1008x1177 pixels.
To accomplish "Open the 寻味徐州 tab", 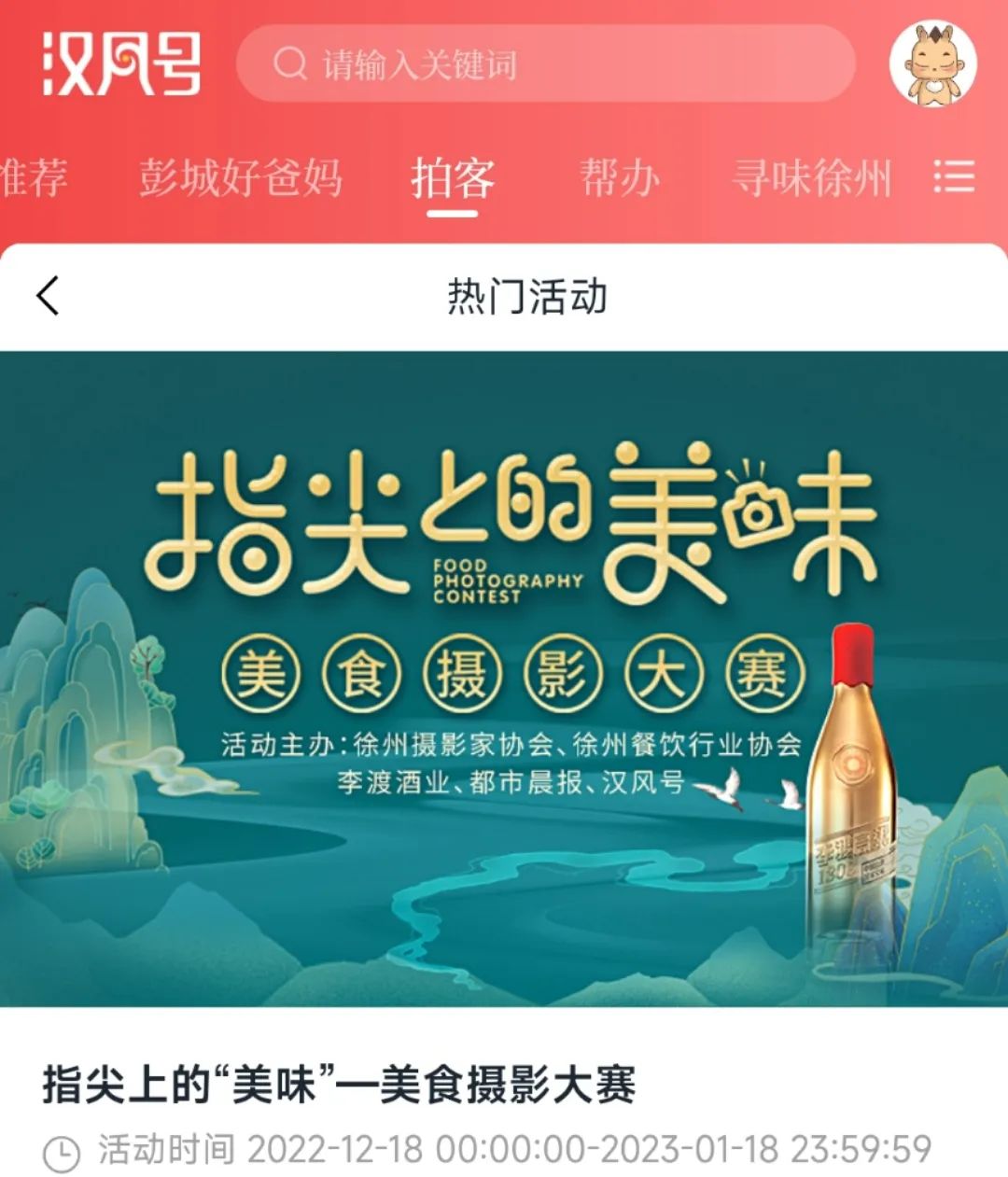I will tap(812, 176).
